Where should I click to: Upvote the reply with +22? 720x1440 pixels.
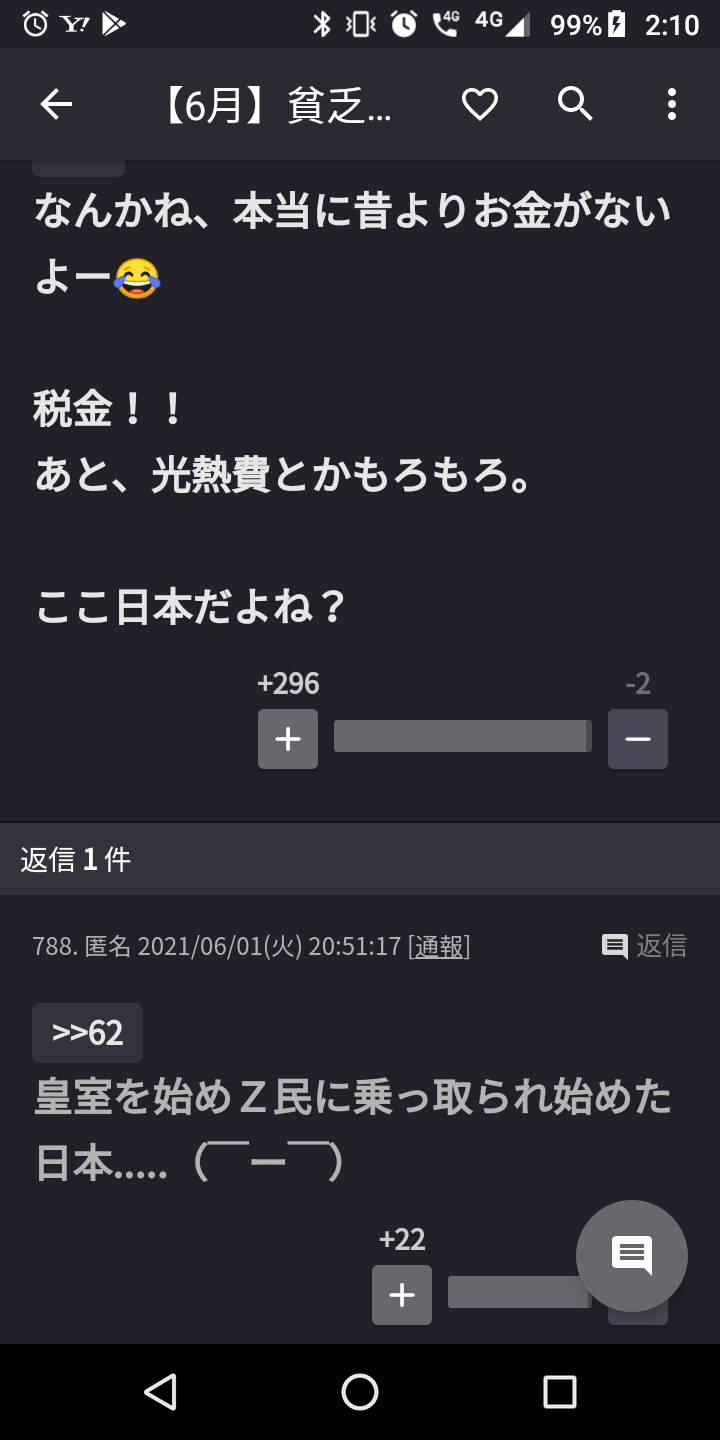point(402,1295)
